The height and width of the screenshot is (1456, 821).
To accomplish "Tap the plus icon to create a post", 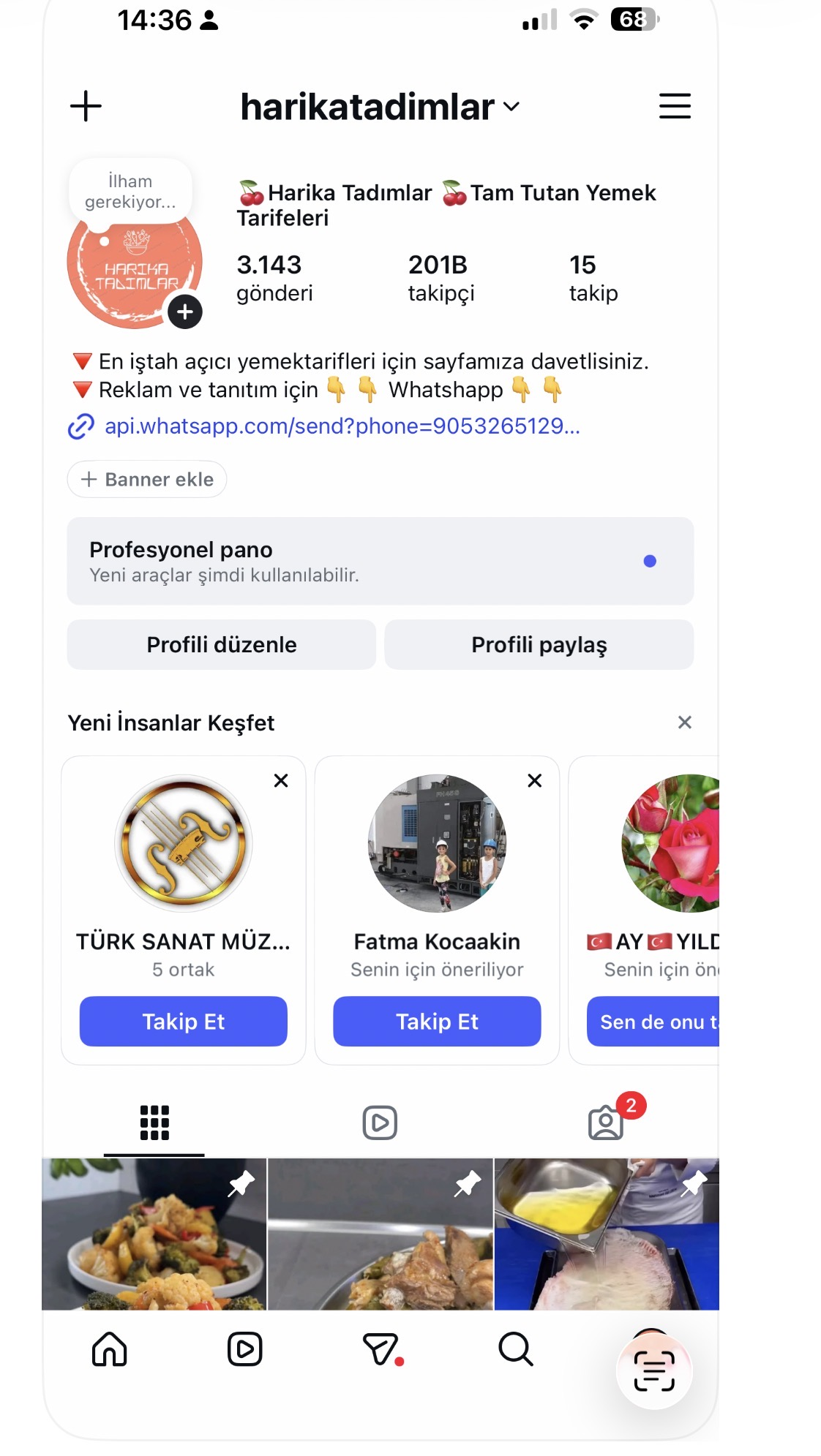I will 86,106.
